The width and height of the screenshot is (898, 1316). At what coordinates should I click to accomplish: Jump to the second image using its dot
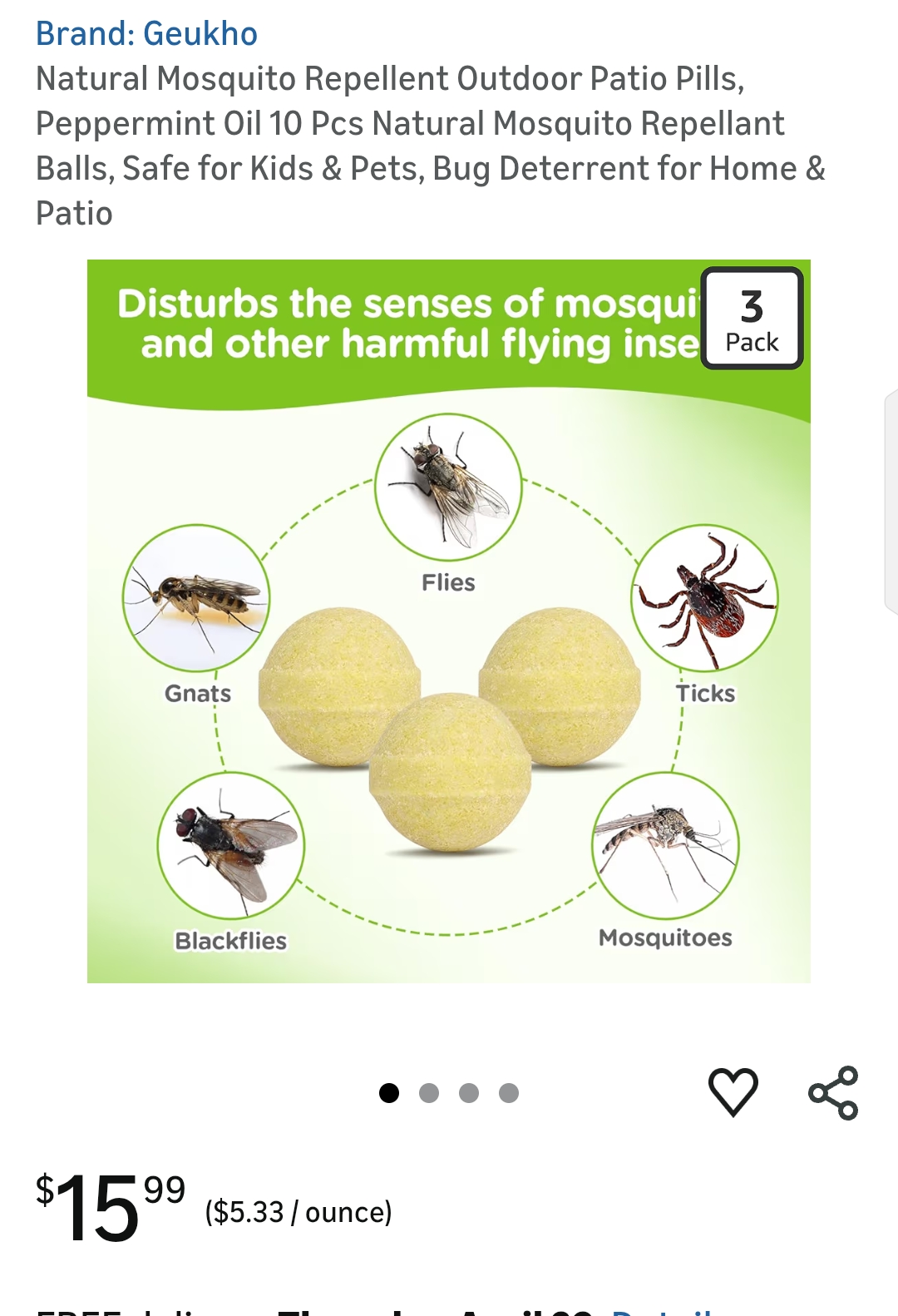pos(429,1092)
